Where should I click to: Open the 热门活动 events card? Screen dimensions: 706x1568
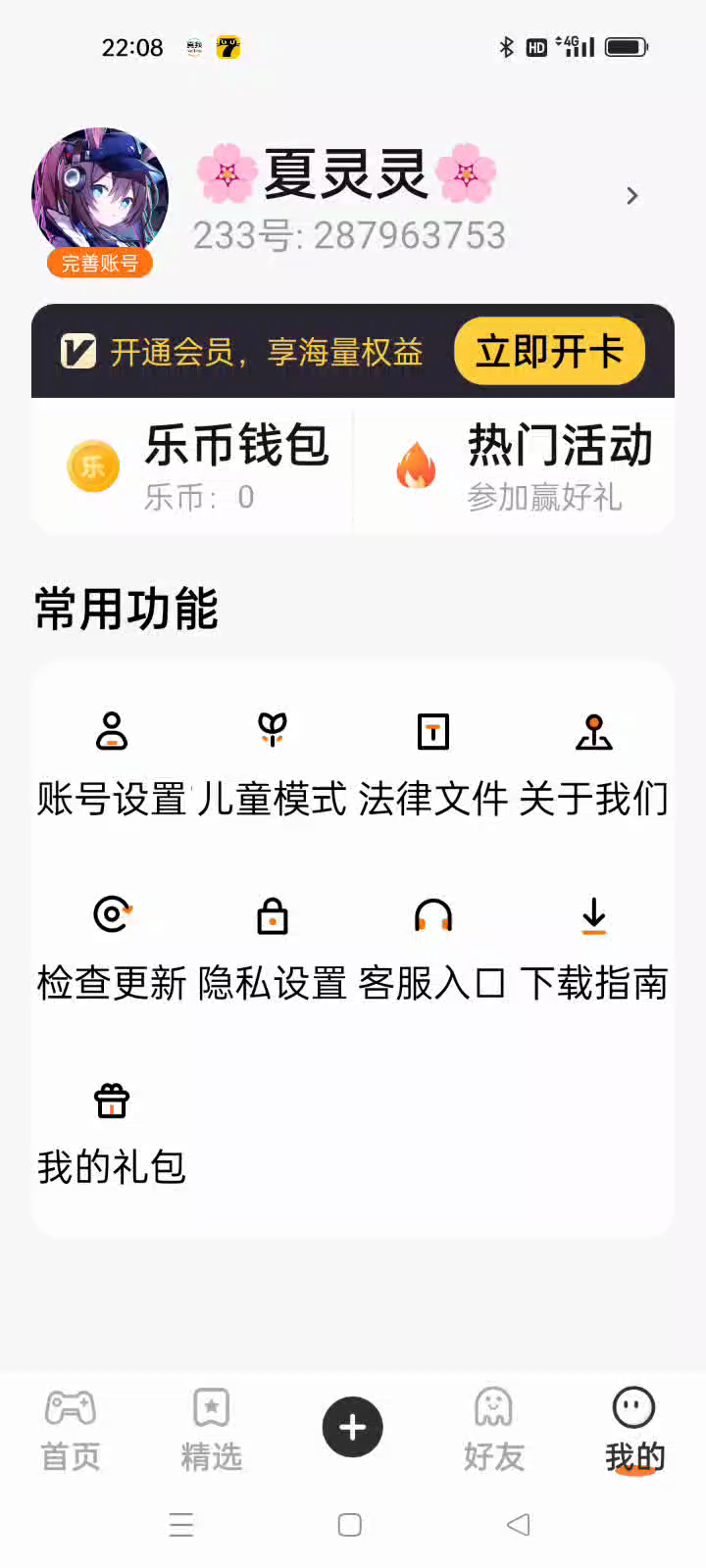coord(518,467)
